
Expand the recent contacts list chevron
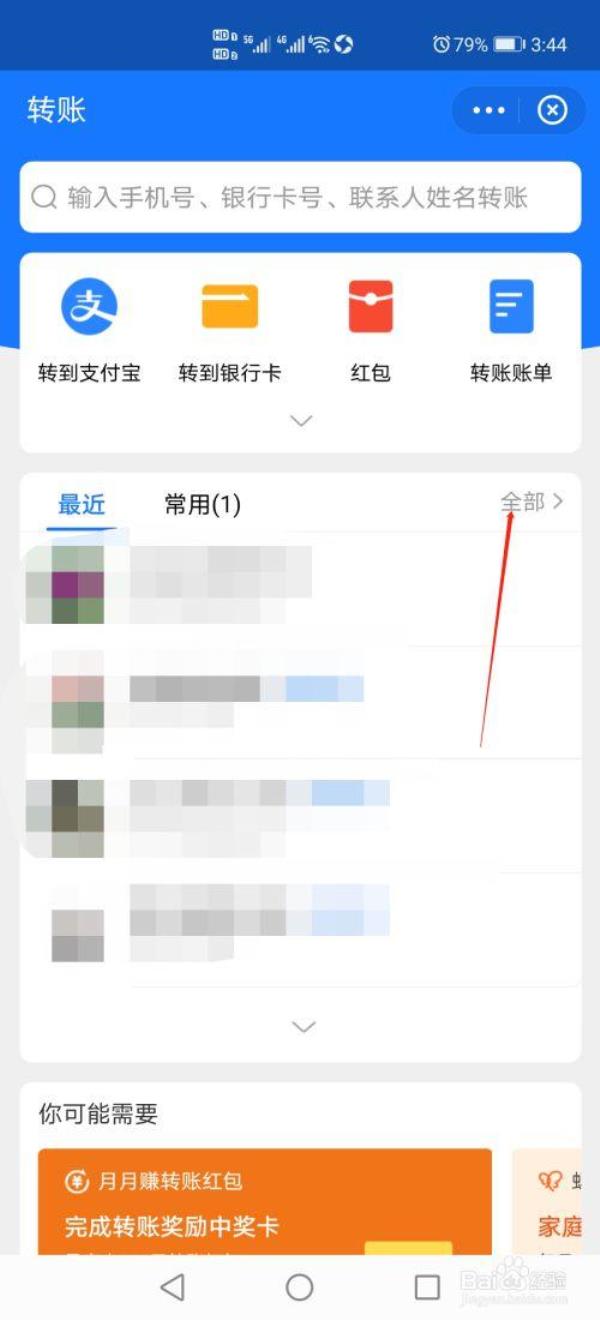click(x=302, y=1027)
